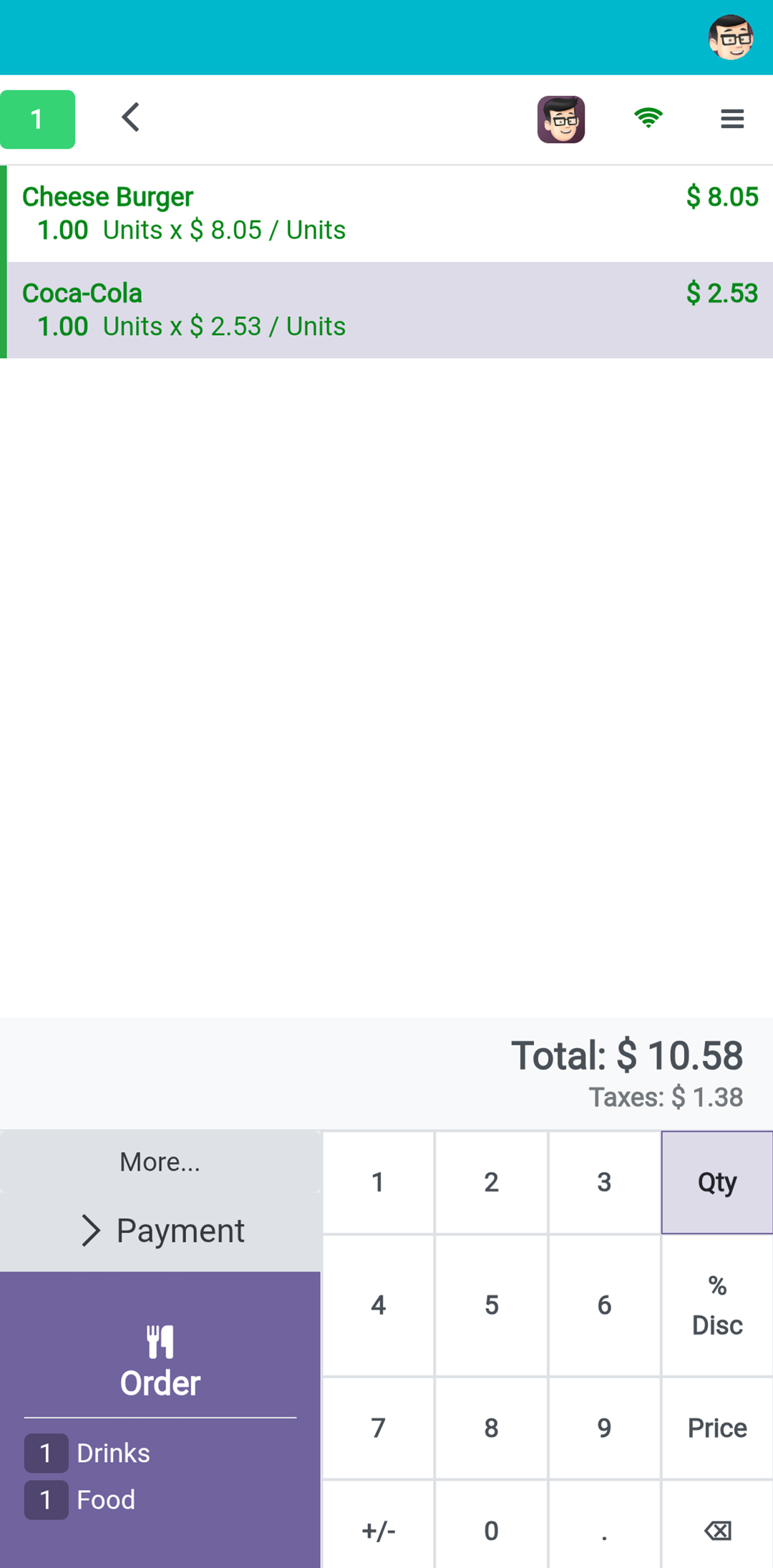
Task: Switch numpad mode to % Disc
Action: pos(717,1305)
